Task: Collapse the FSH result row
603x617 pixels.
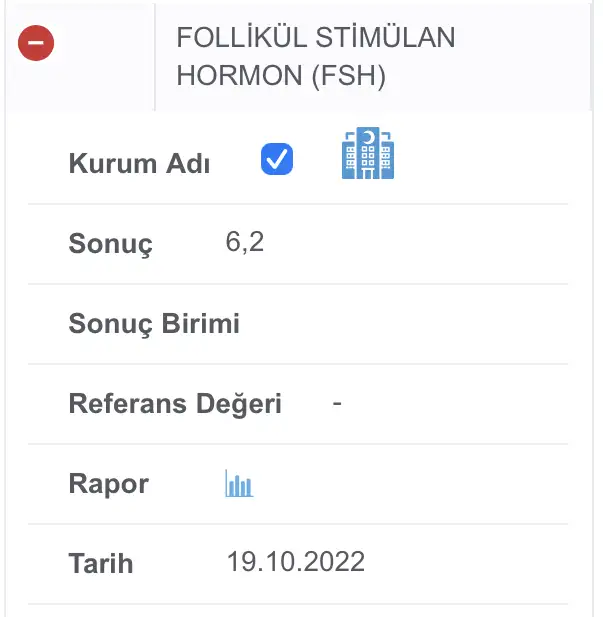Action: coord(37,44)
